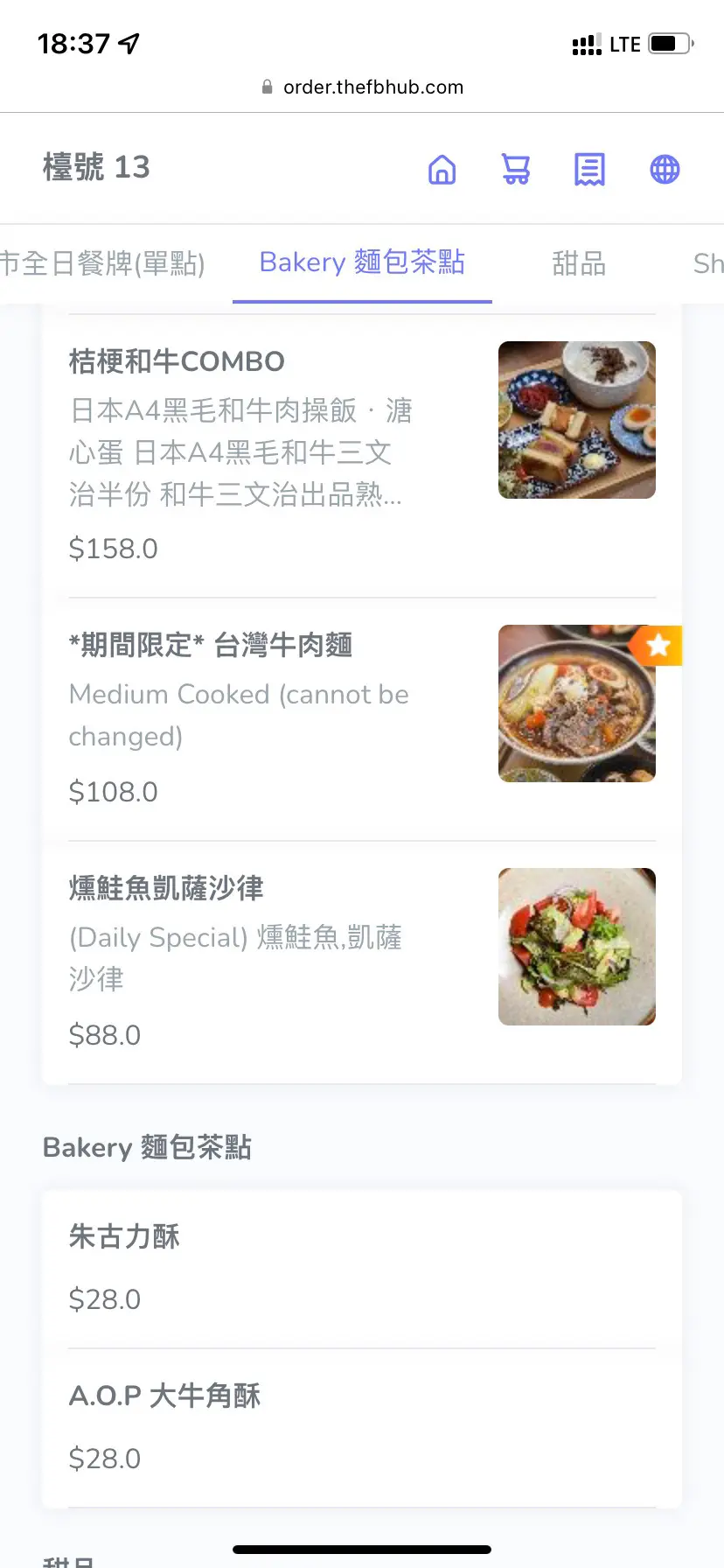View the order receipt icon
This screenshot has height=1568, width=724.
tap(589, 169)
